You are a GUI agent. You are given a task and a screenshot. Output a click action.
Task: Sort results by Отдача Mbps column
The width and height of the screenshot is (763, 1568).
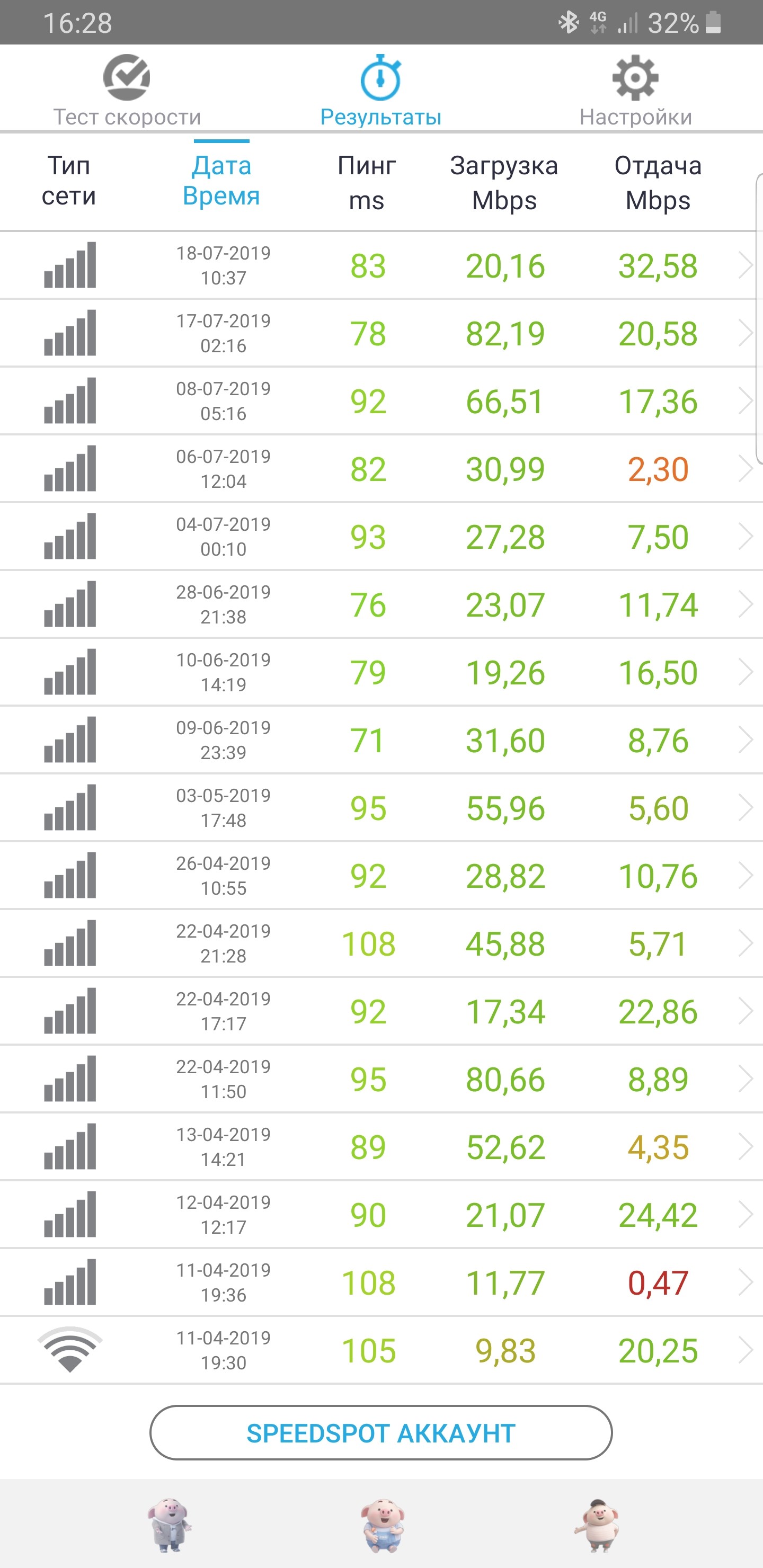pyautogui.click(x=658, y=183)
